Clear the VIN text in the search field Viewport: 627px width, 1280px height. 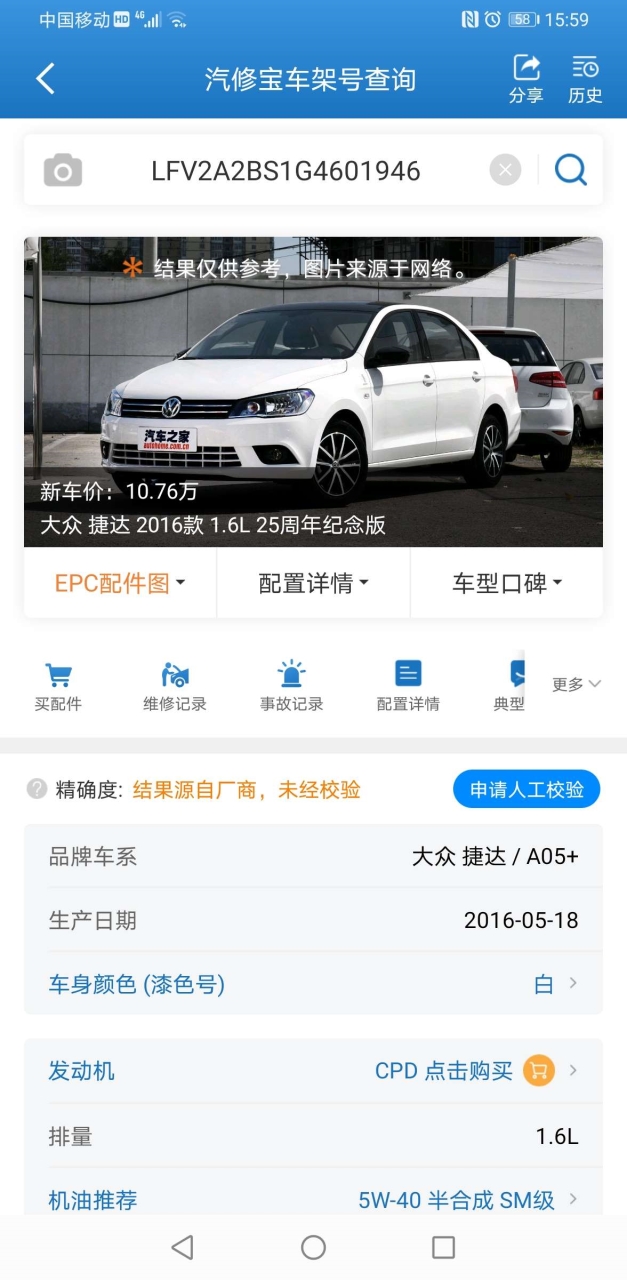[x=505, y=170]
